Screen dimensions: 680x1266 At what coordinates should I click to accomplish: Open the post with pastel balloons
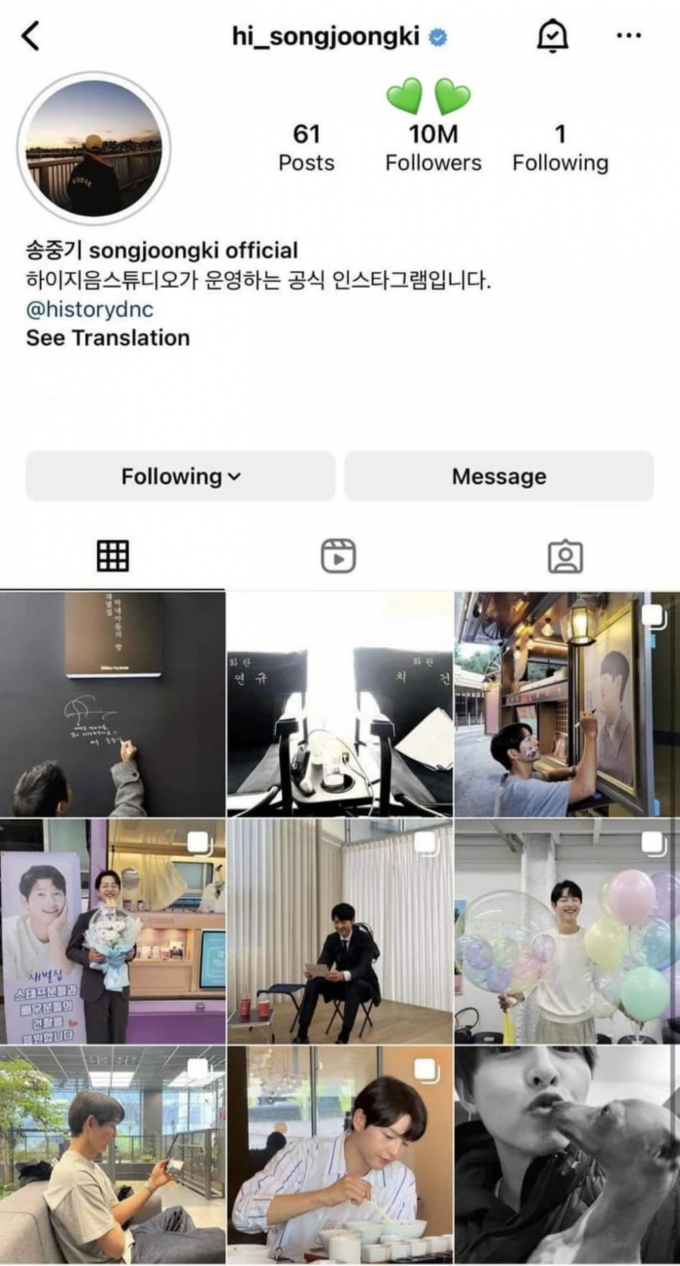coord(567,932)
